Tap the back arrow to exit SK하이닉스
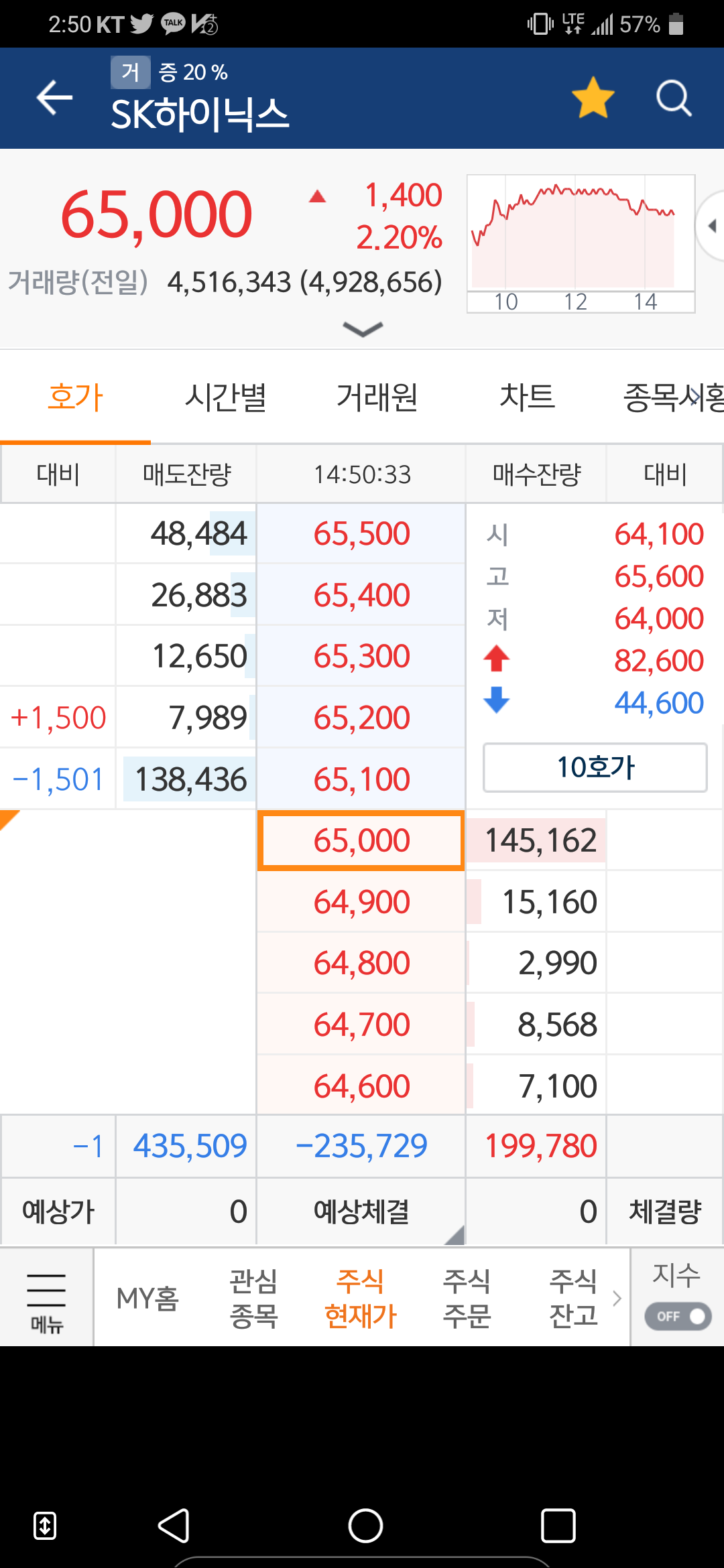The height and width of the screenshot is (1568, 724). 53,97
